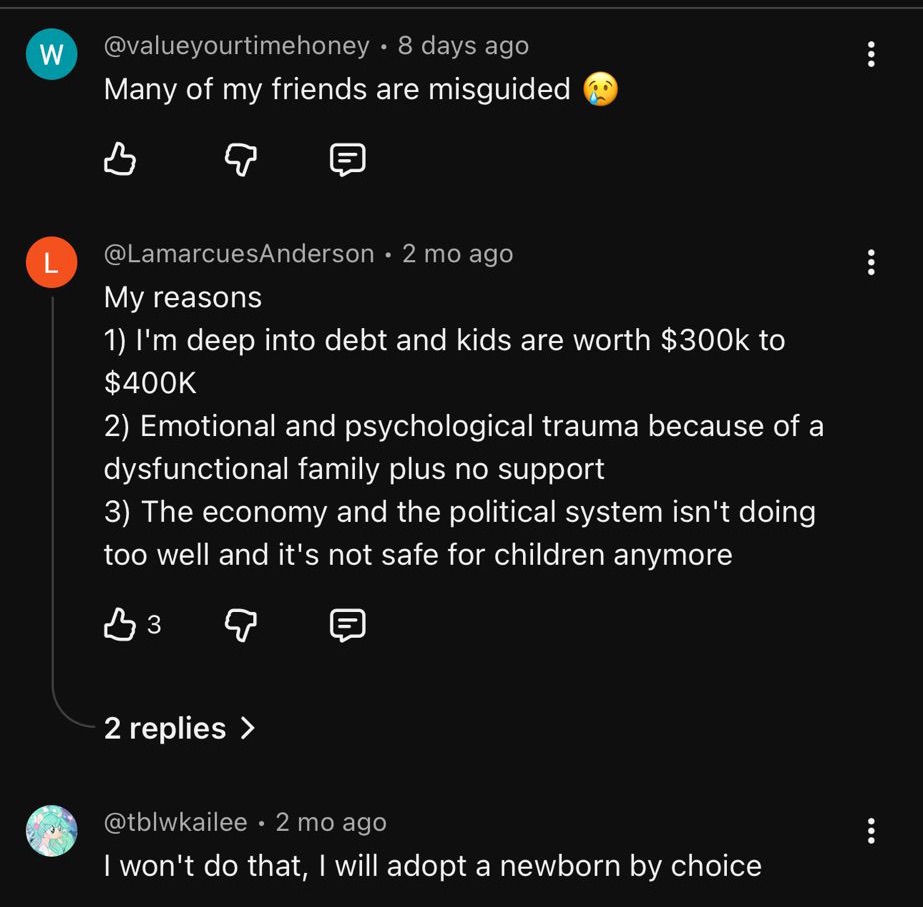Reply to @LamarcuesAnderson's comment
923x907 pixels.
click(x=347, y=625)
